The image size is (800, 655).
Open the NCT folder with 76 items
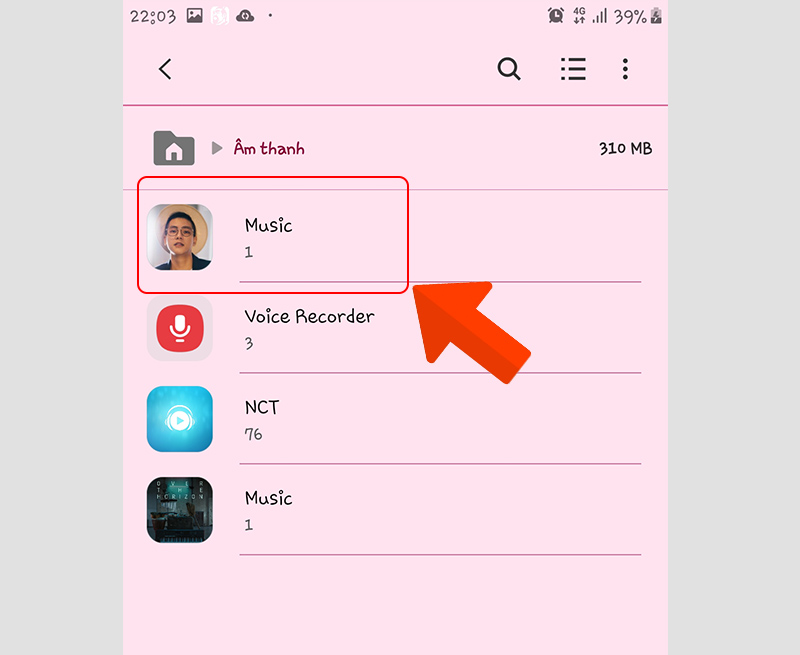coord(262,418)
